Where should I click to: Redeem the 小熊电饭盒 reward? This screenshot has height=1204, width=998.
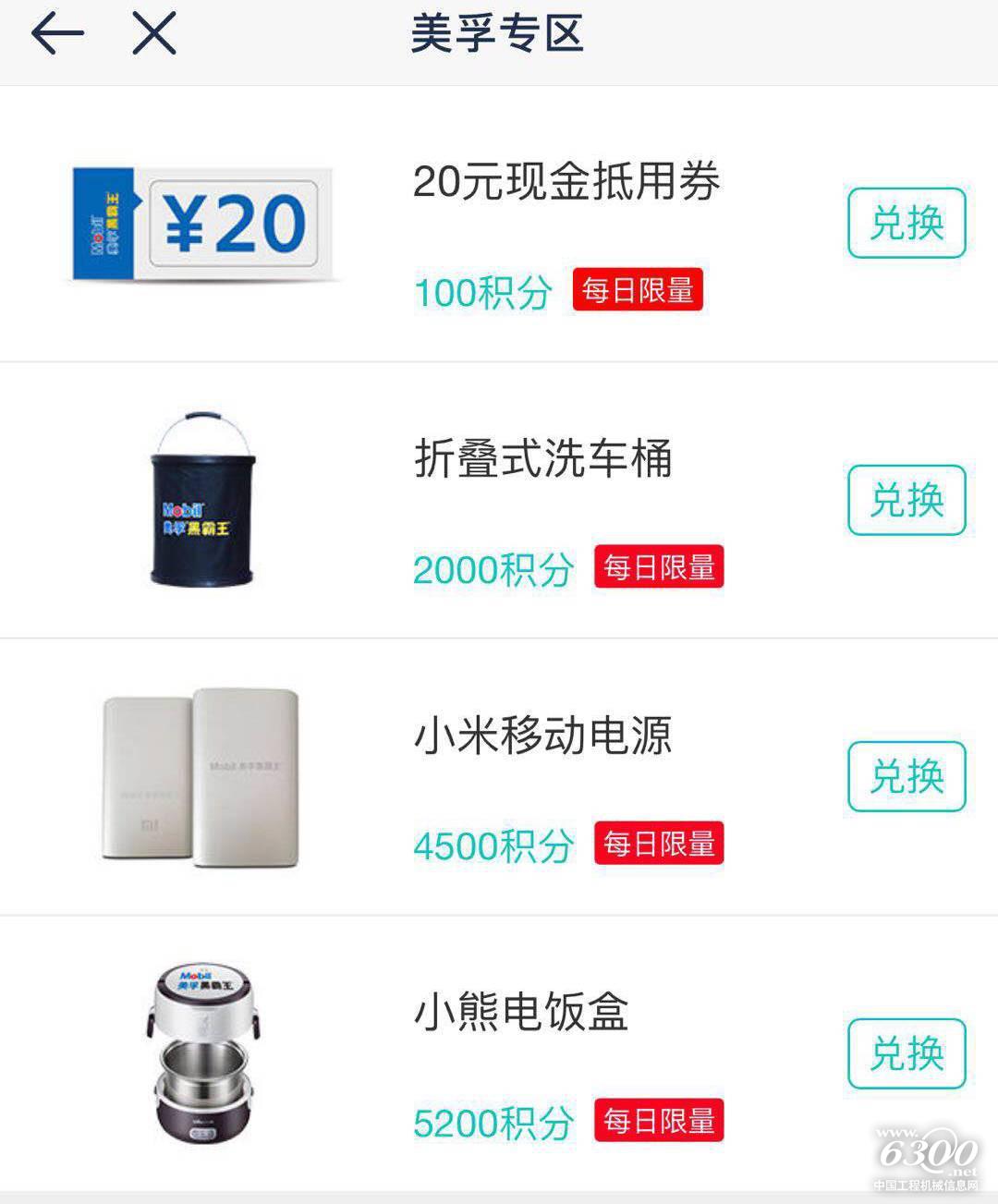coord(906,1053)
